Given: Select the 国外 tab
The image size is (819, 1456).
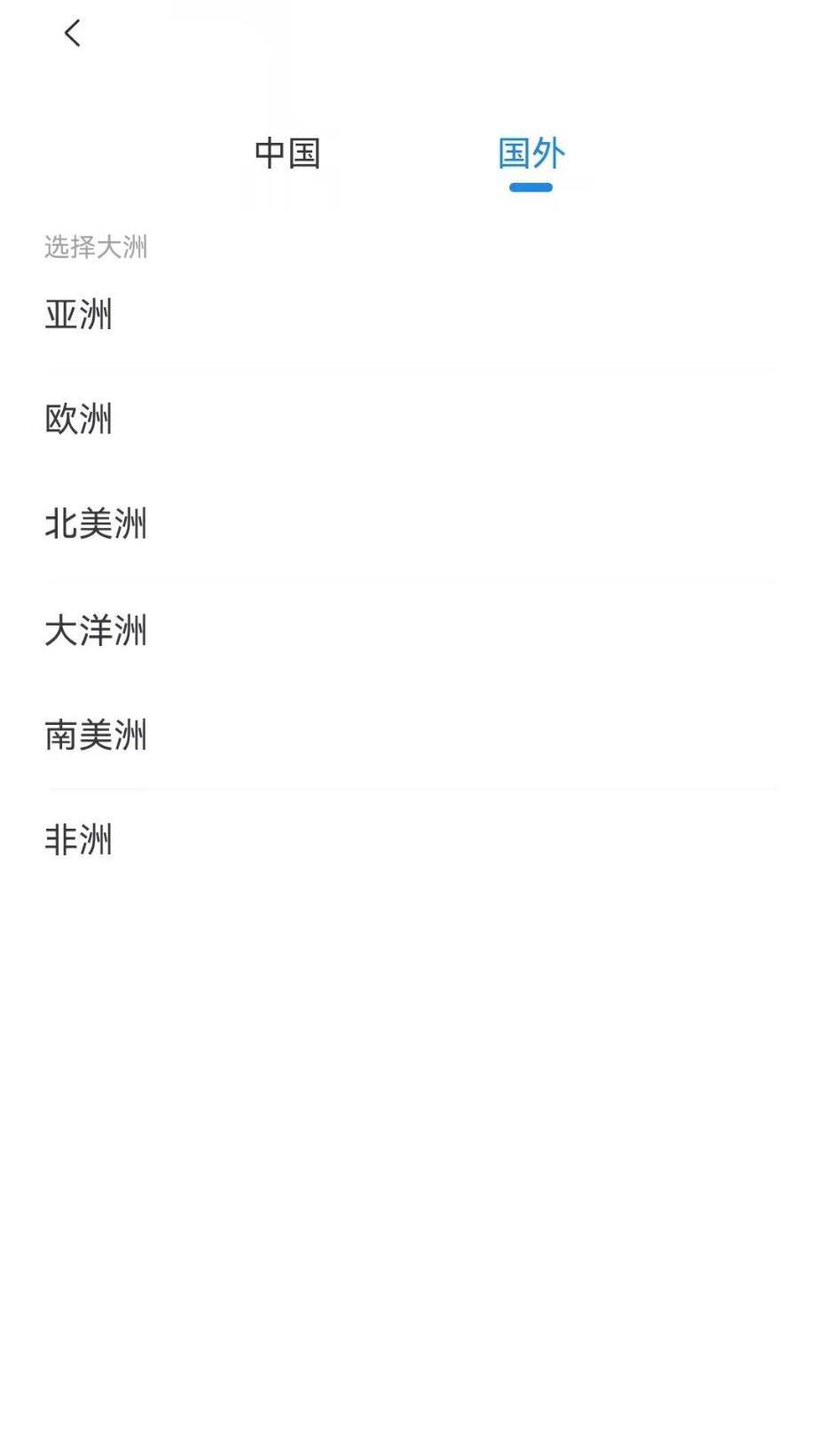Looking at the screenshot, I should [531, 153].
